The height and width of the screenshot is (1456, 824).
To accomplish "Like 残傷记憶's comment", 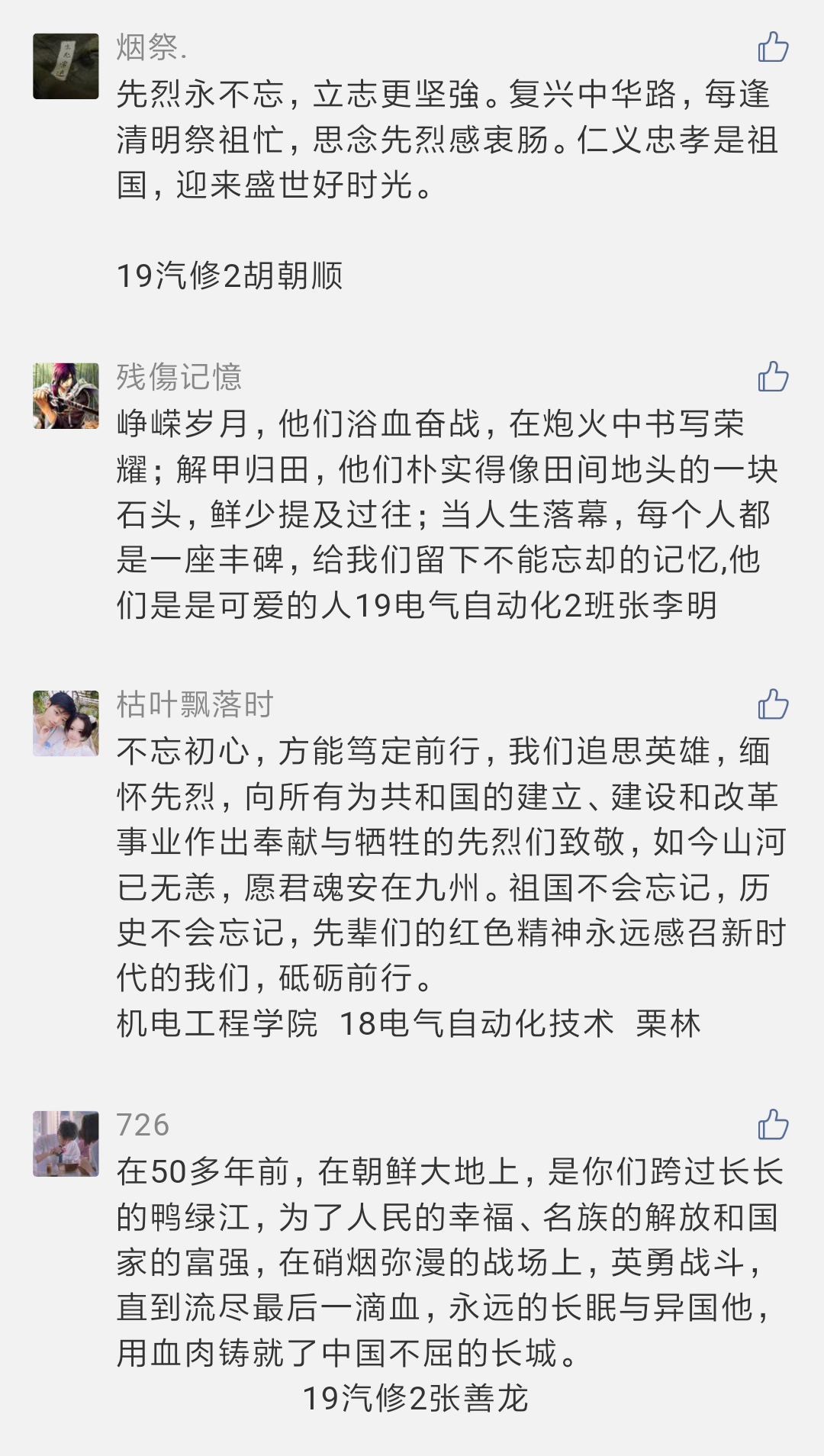I will (772, 376).
